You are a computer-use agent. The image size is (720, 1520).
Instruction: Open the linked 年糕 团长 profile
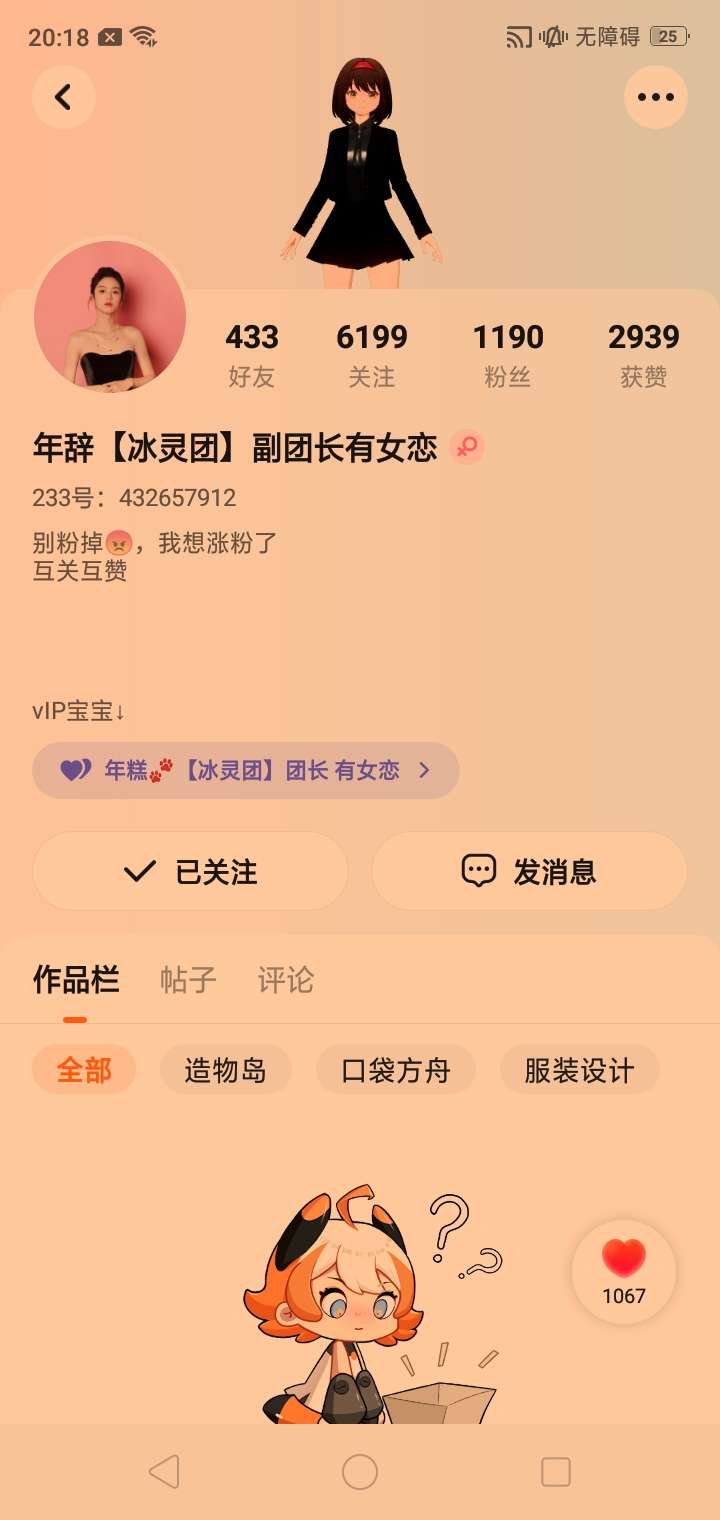(246, 770)
